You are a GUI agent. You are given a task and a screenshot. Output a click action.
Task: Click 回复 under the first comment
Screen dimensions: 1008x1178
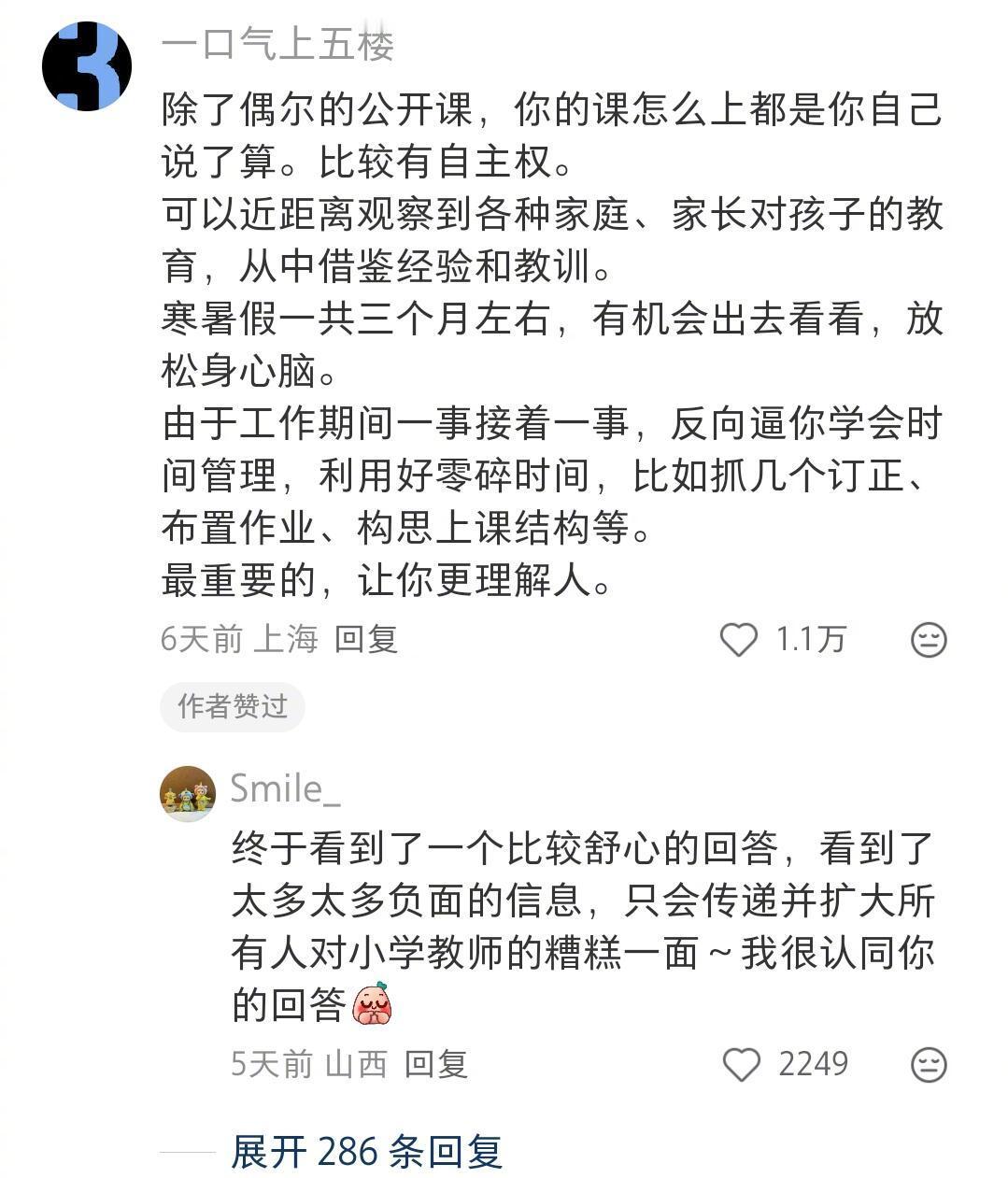(366, 640)
